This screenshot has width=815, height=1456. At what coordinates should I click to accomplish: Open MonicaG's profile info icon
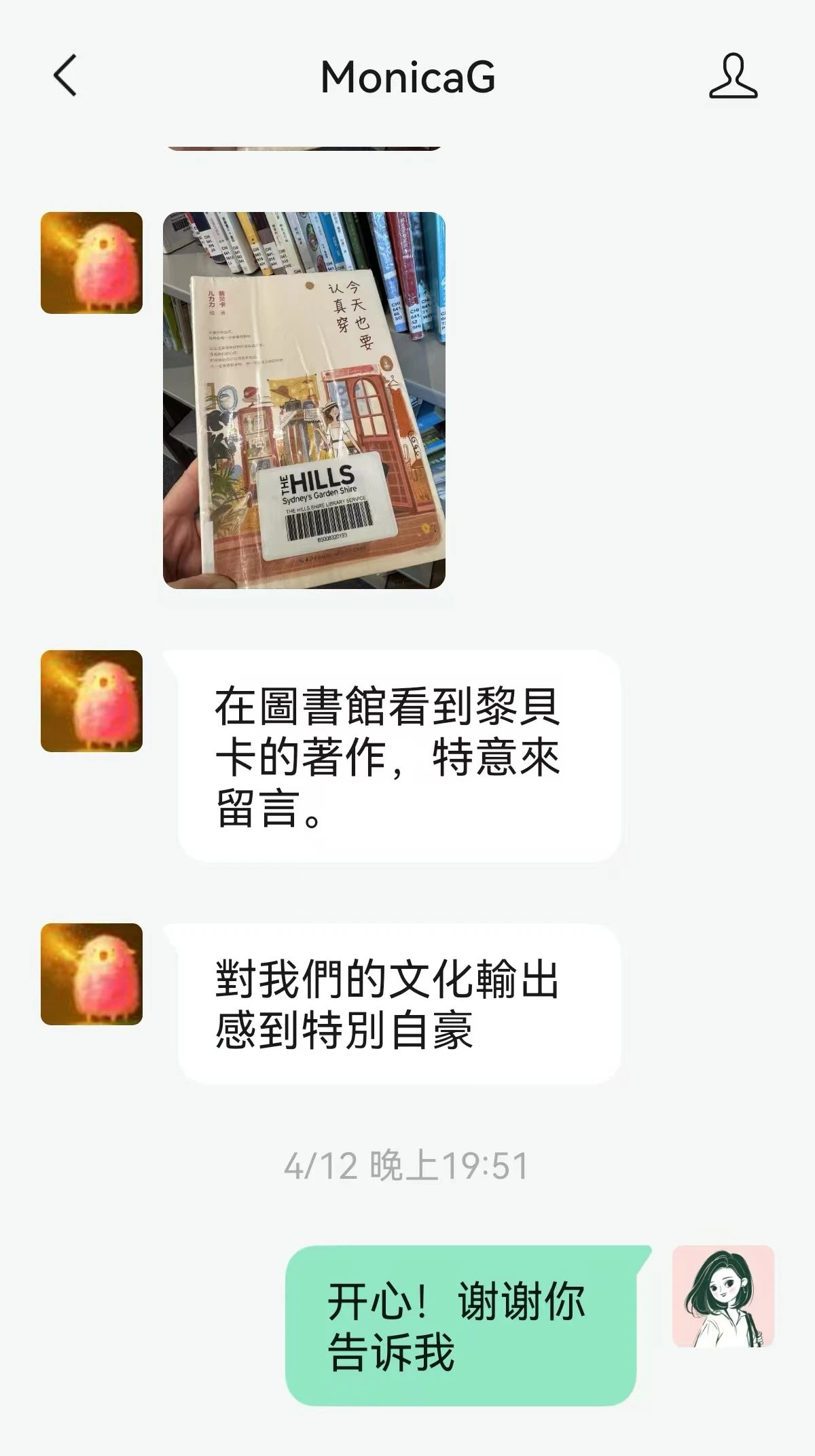pos(733,77)
